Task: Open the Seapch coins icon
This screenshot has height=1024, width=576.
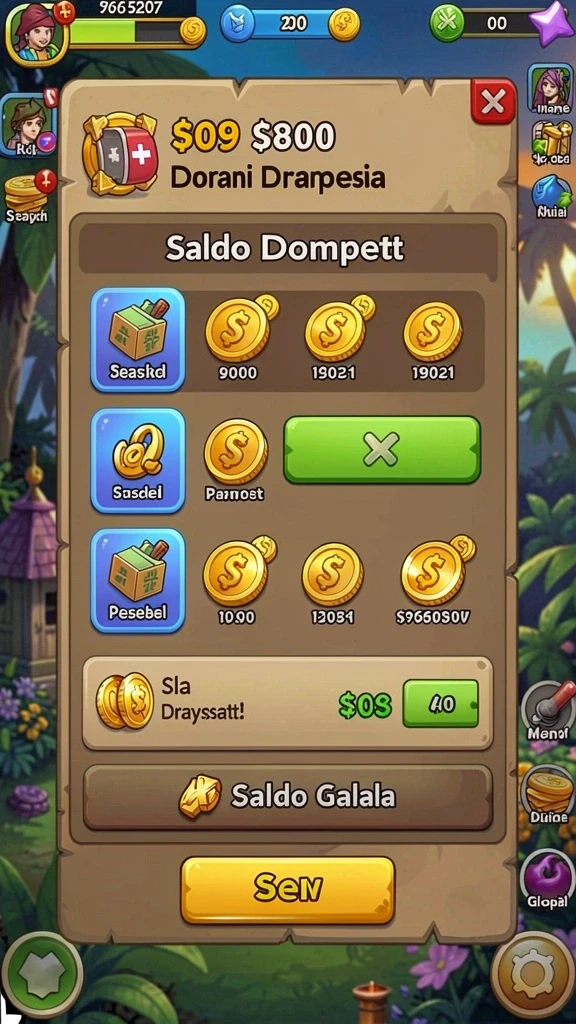Action: coord(26,198)
